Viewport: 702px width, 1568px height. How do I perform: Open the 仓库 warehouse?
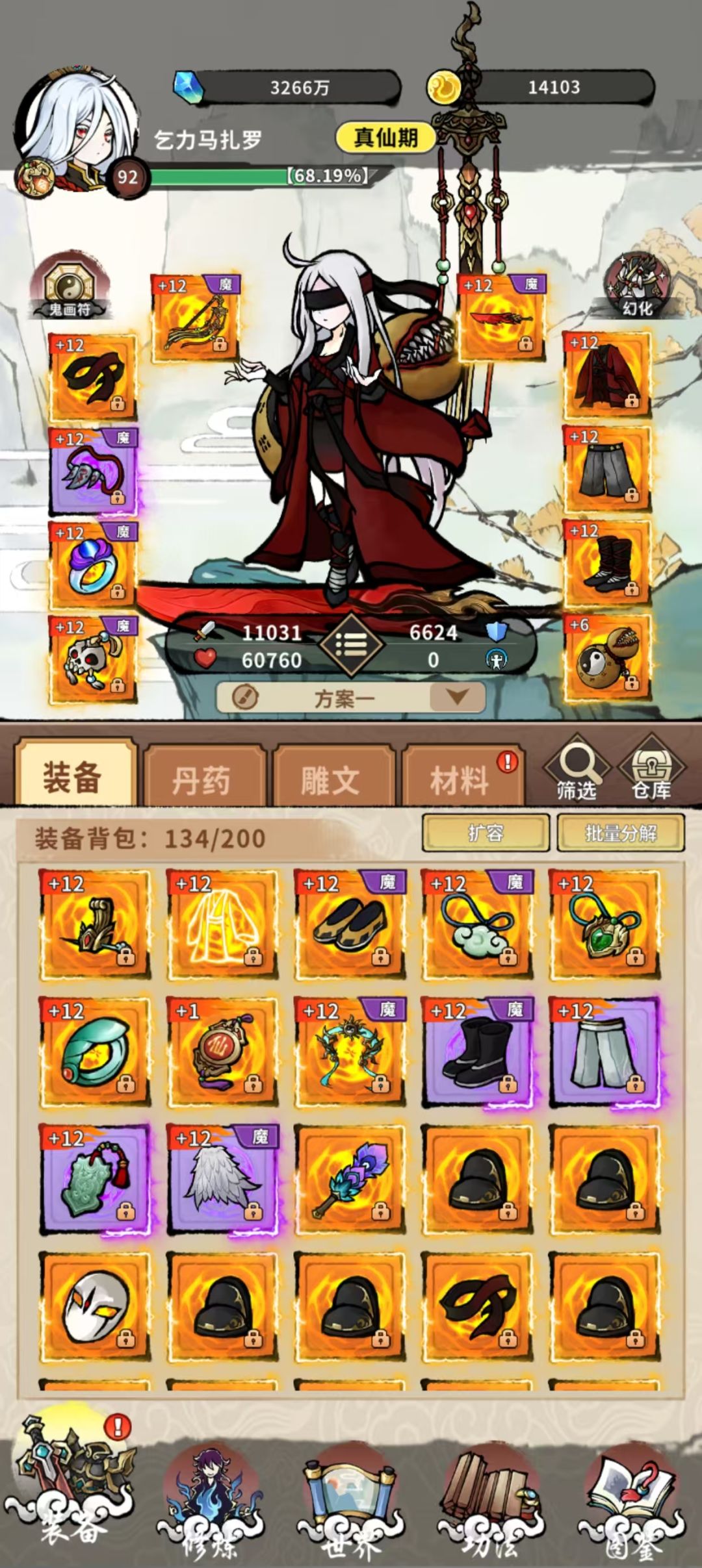pos(650,770)
